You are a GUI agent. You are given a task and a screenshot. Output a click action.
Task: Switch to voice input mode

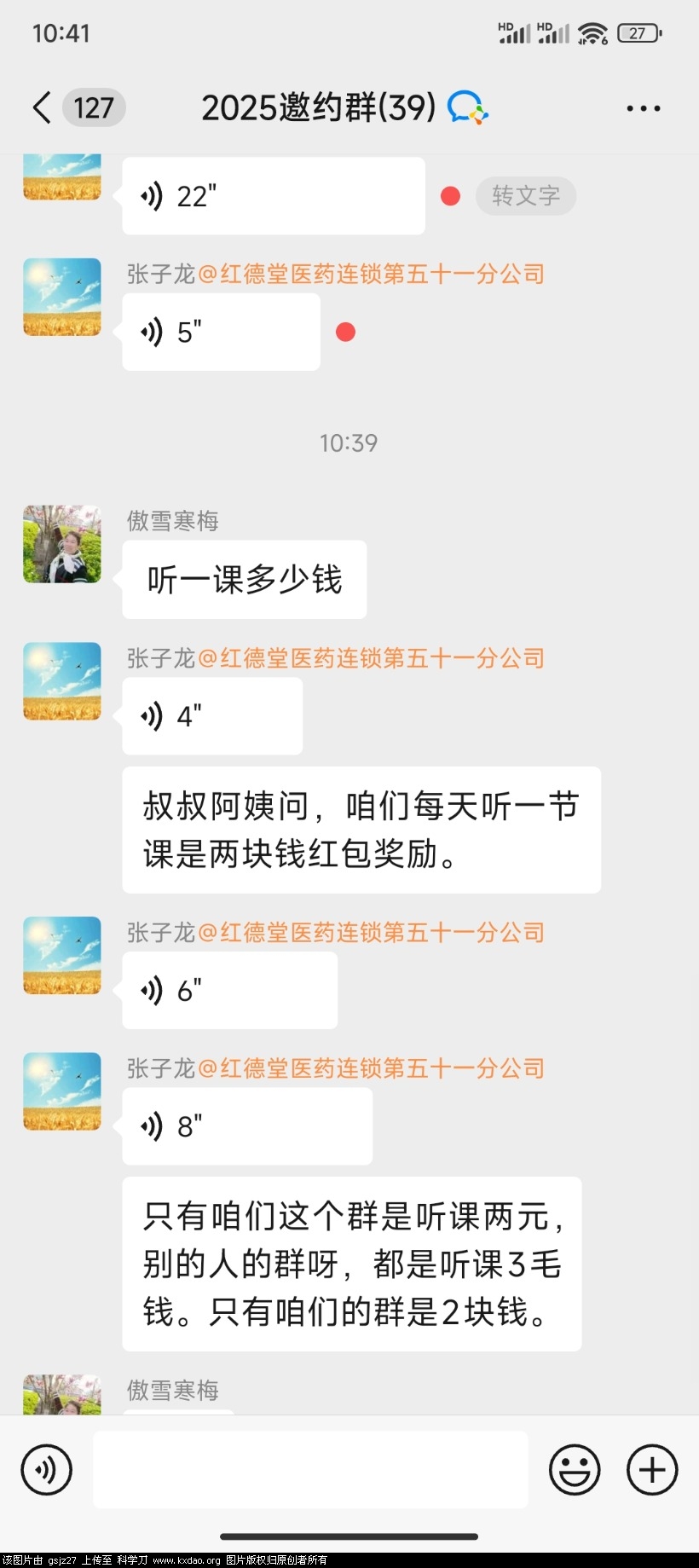pos(47,1470)
